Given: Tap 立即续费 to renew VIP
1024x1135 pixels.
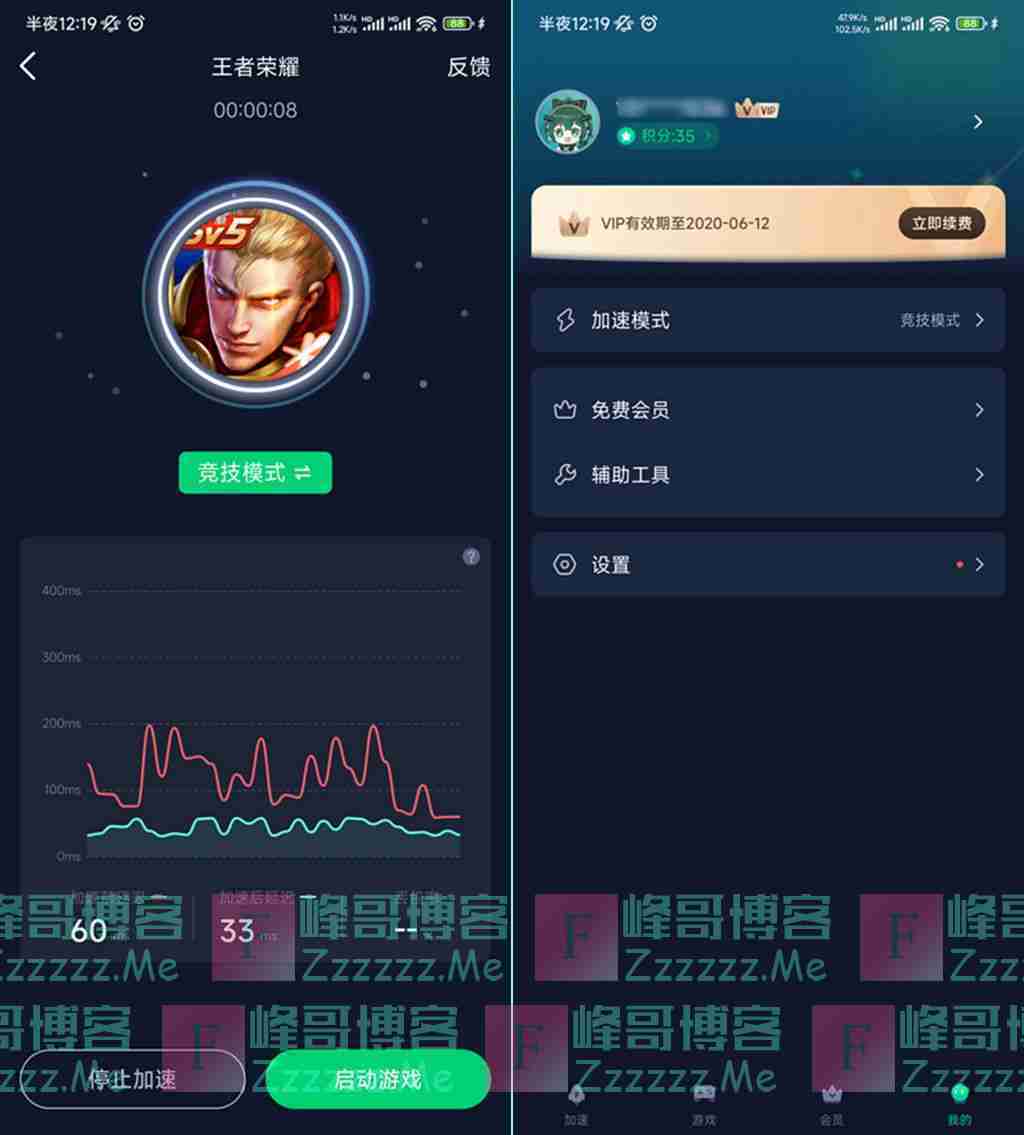Looking at the screenshot, I should tap(941, 223).
